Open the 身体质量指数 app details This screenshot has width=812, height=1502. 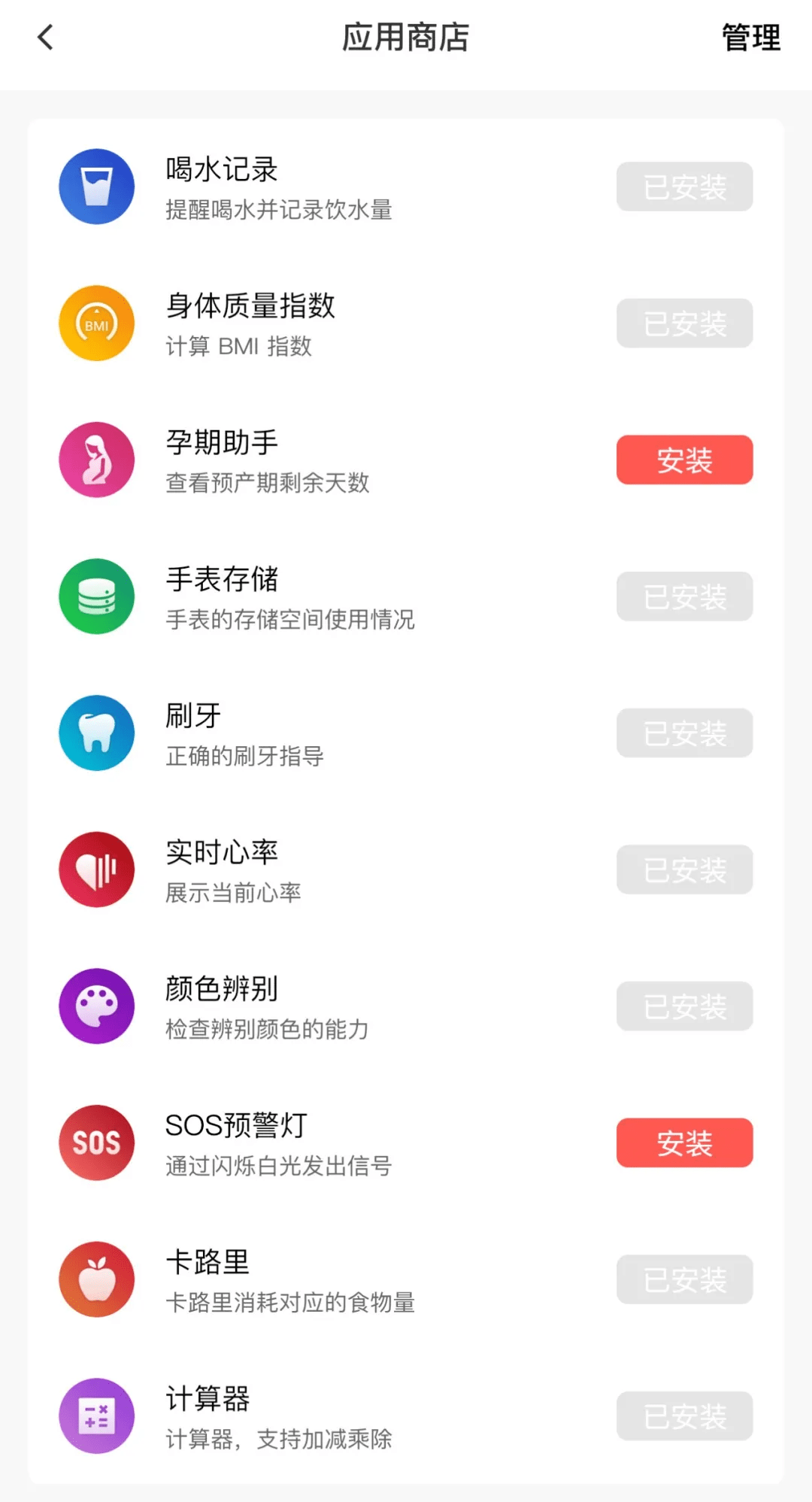406,323
